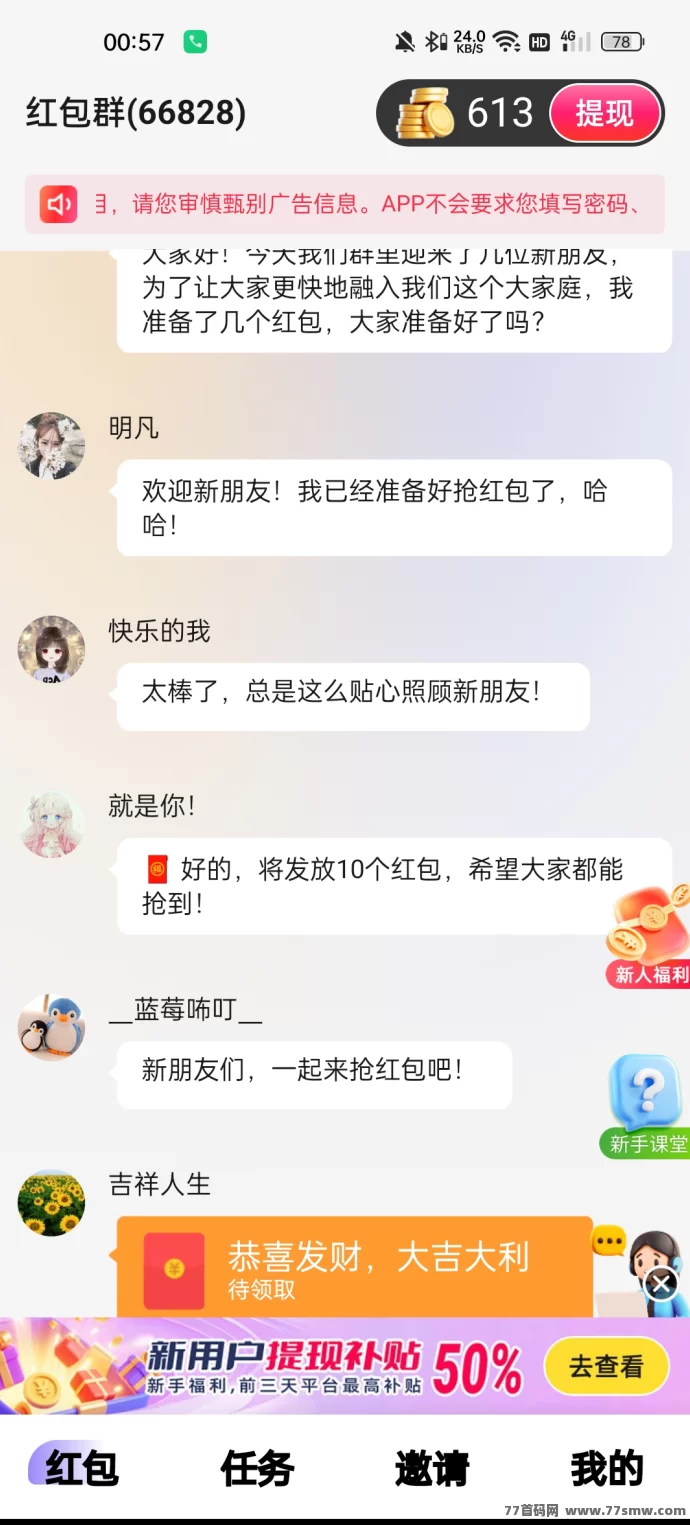View the avatar of 就是你!
The width and height of the screenshot is (690, 1525).
(51, 825)
